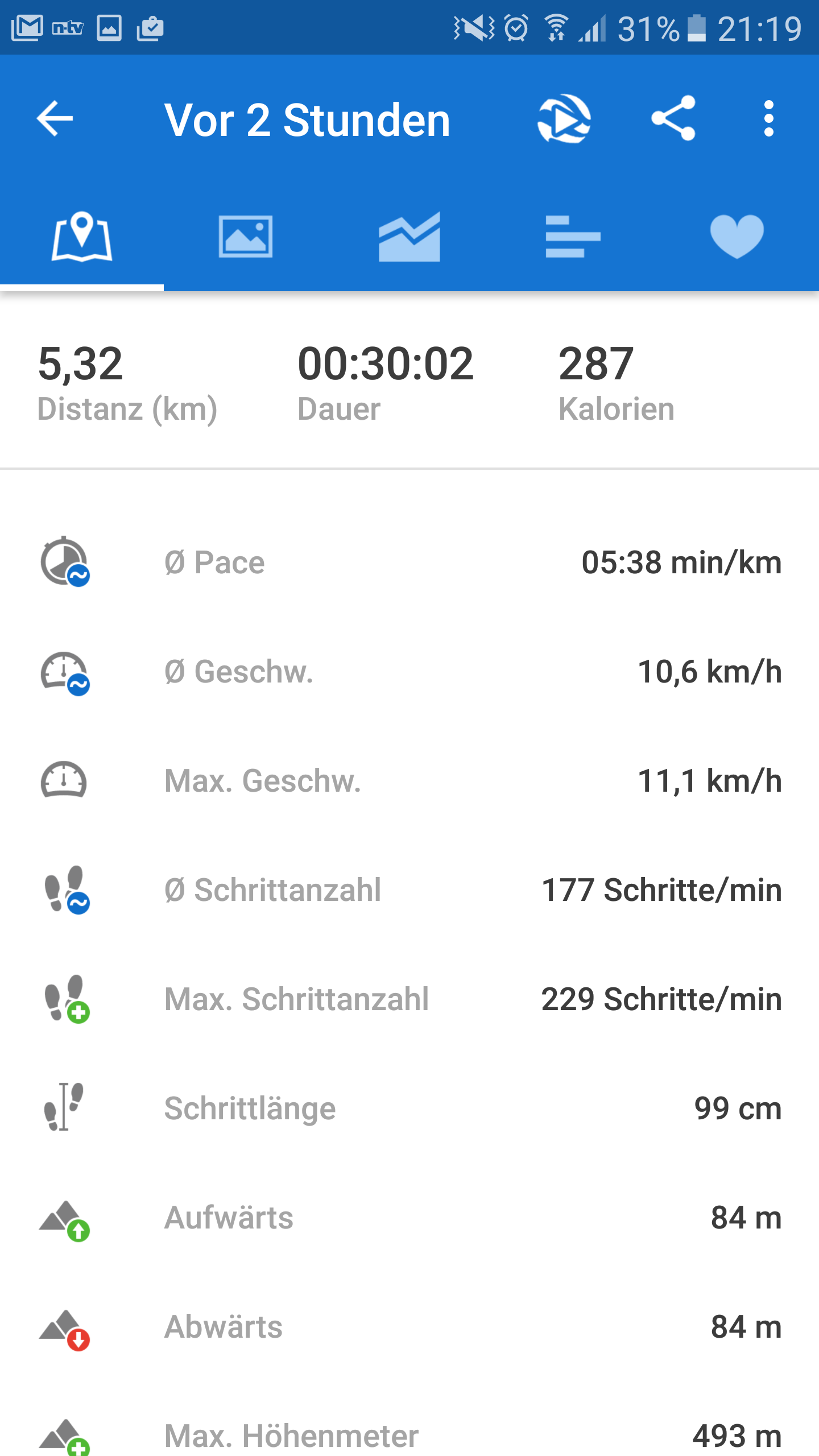
Task: Switch to the photos tab
Action: [246, 237]
